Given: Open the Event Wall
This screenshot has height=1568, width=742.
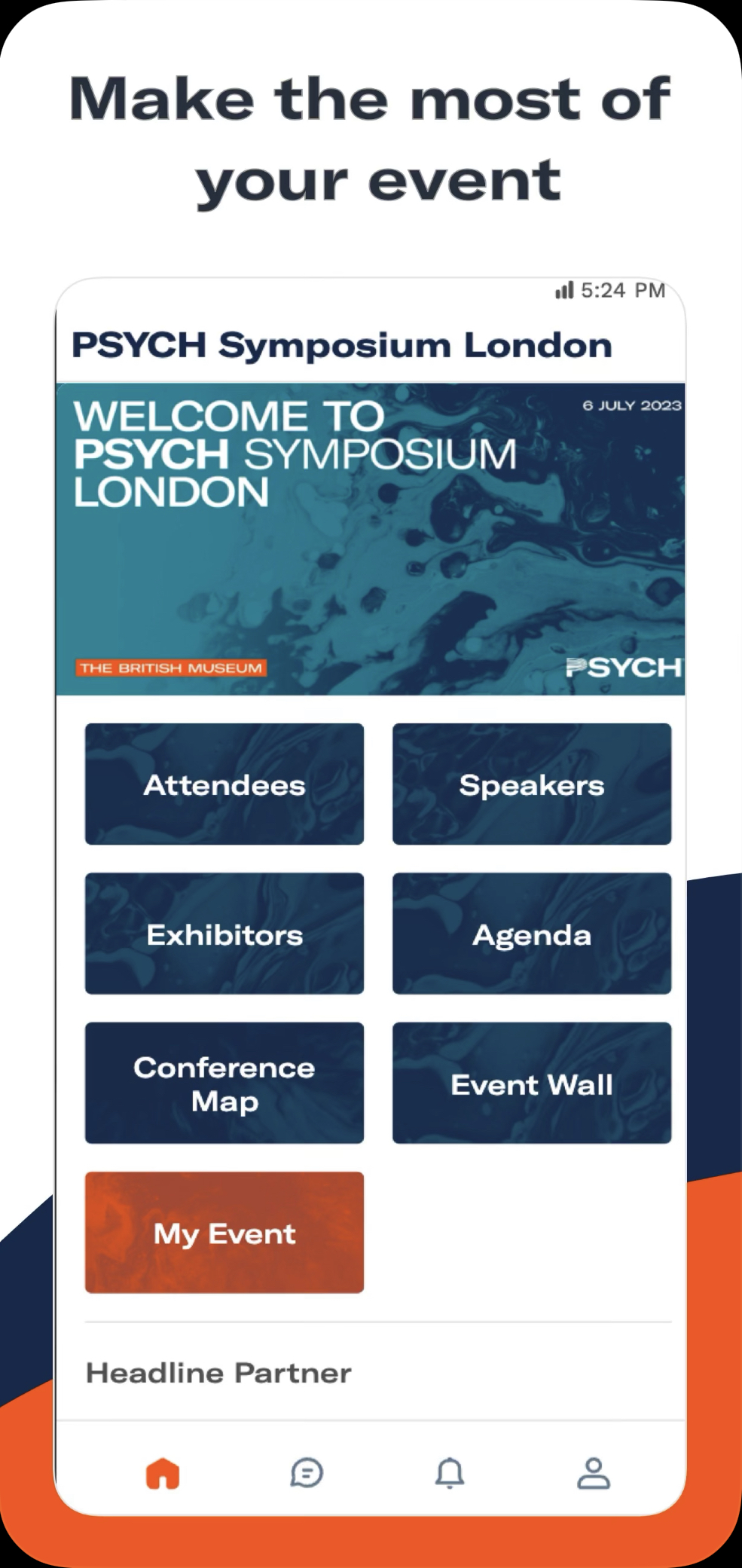Looking at the screenshot, I should click(x=531, y=1084).
